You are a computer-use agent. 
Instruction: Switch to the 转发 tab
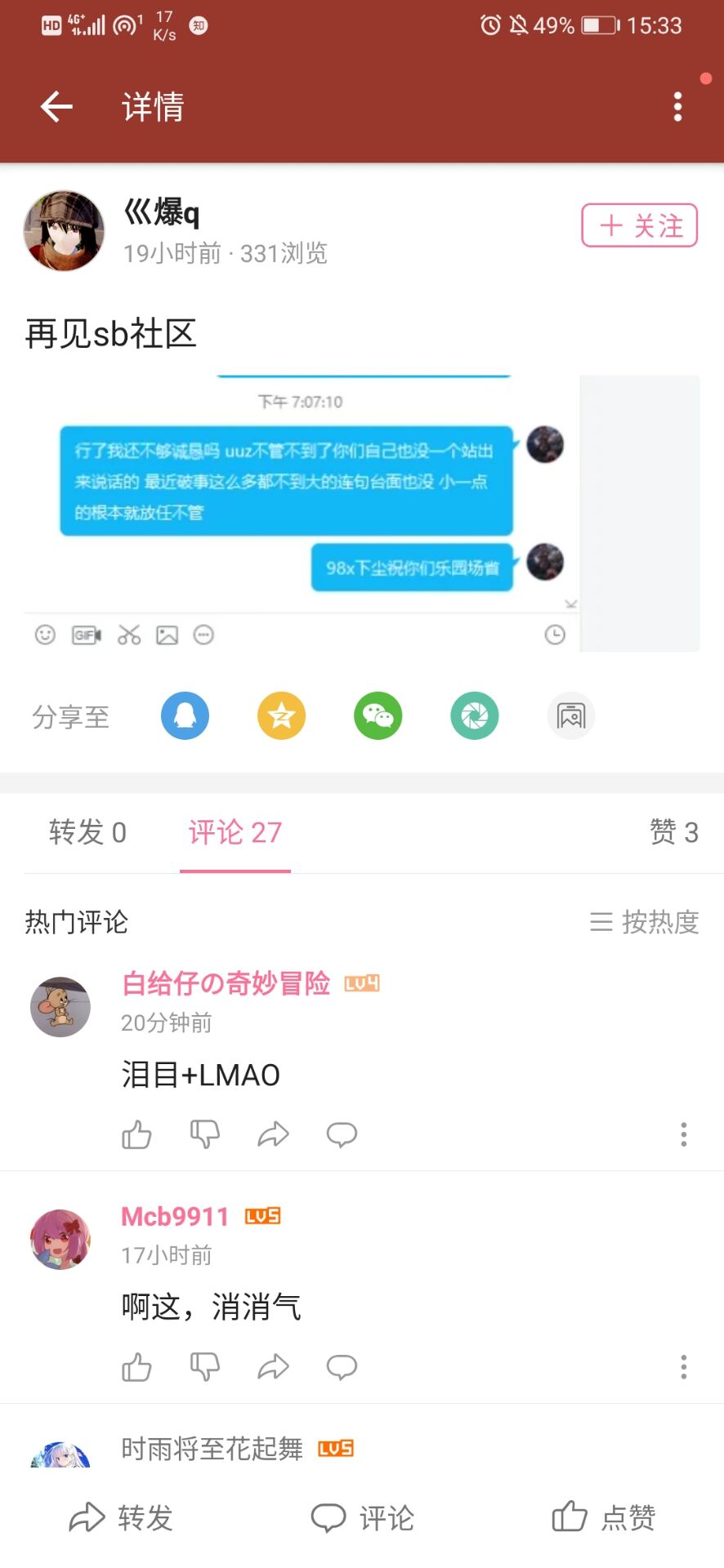tap(87, 831)
